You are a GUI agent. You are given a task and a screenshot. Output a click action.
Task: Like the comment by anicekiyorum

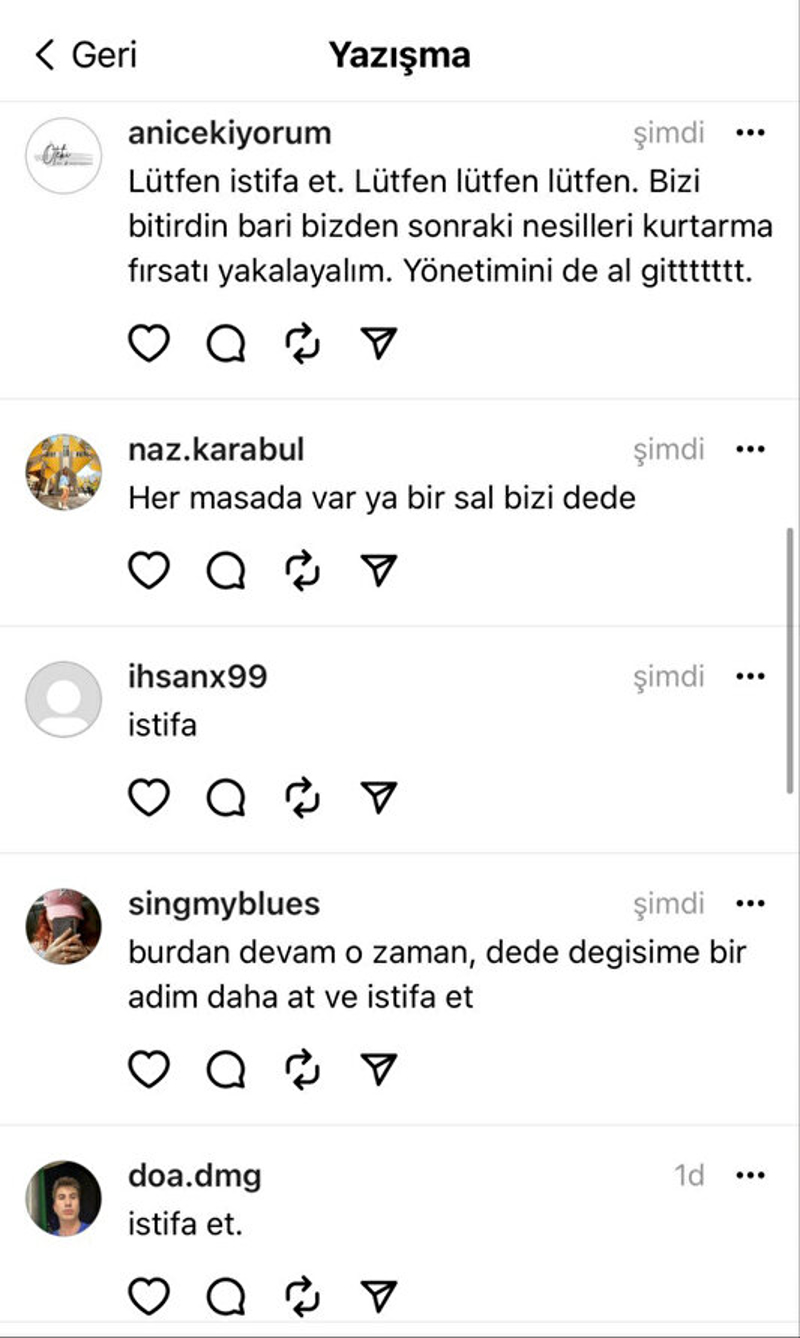(149, 344)
